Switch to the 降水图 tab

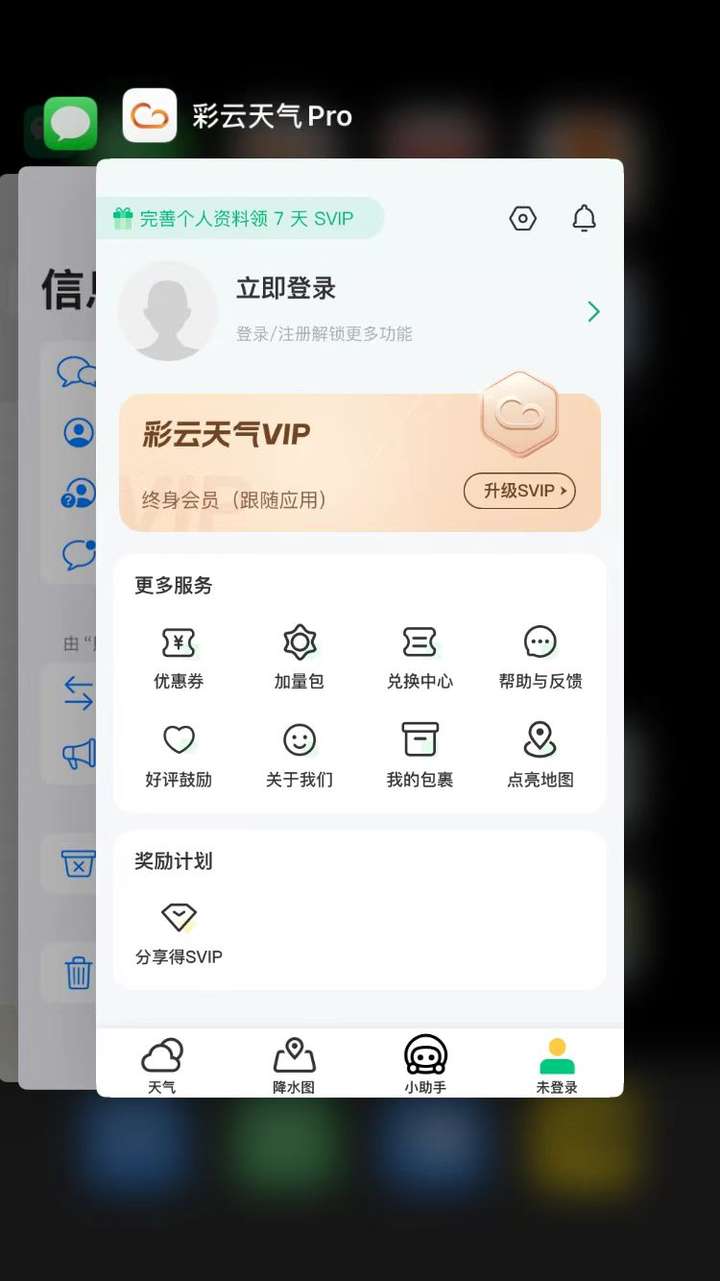point(294,1064)
